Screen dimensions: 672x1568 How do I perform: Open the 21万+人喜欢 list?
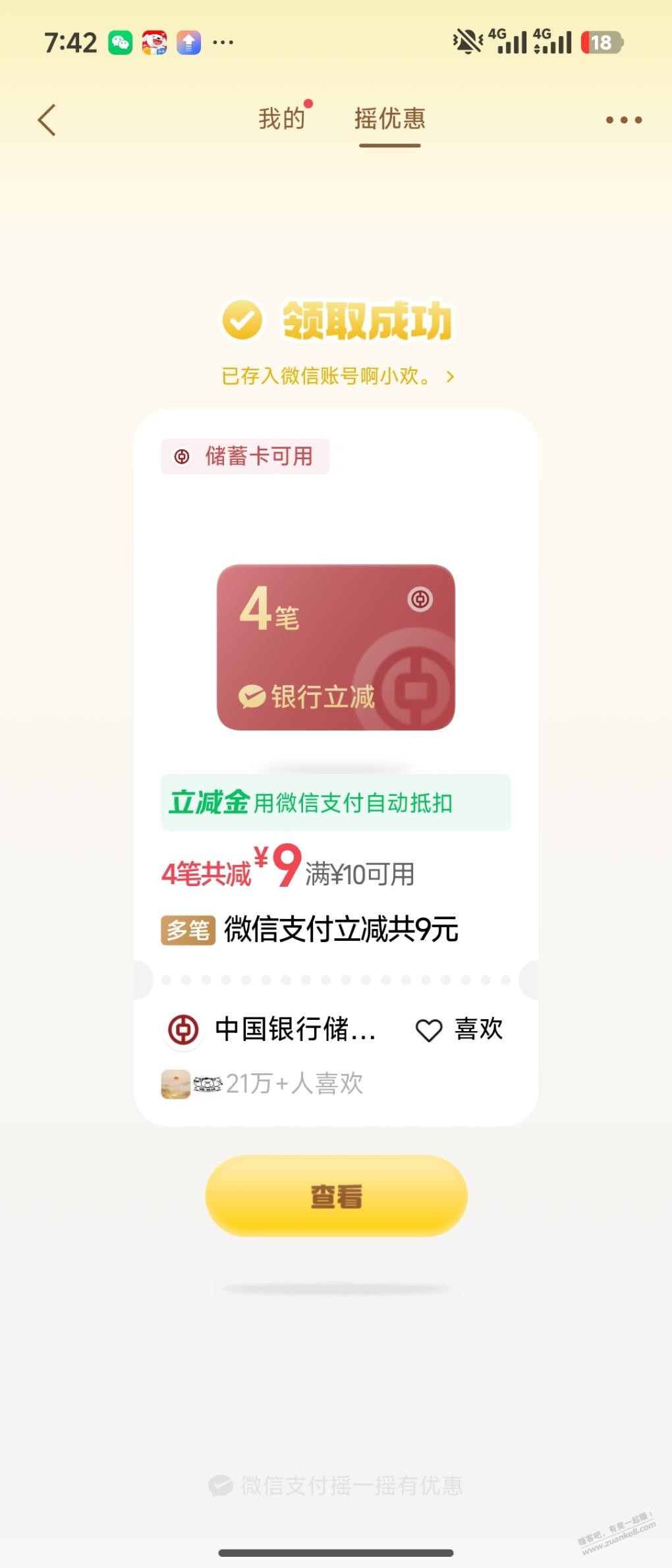296,1082
